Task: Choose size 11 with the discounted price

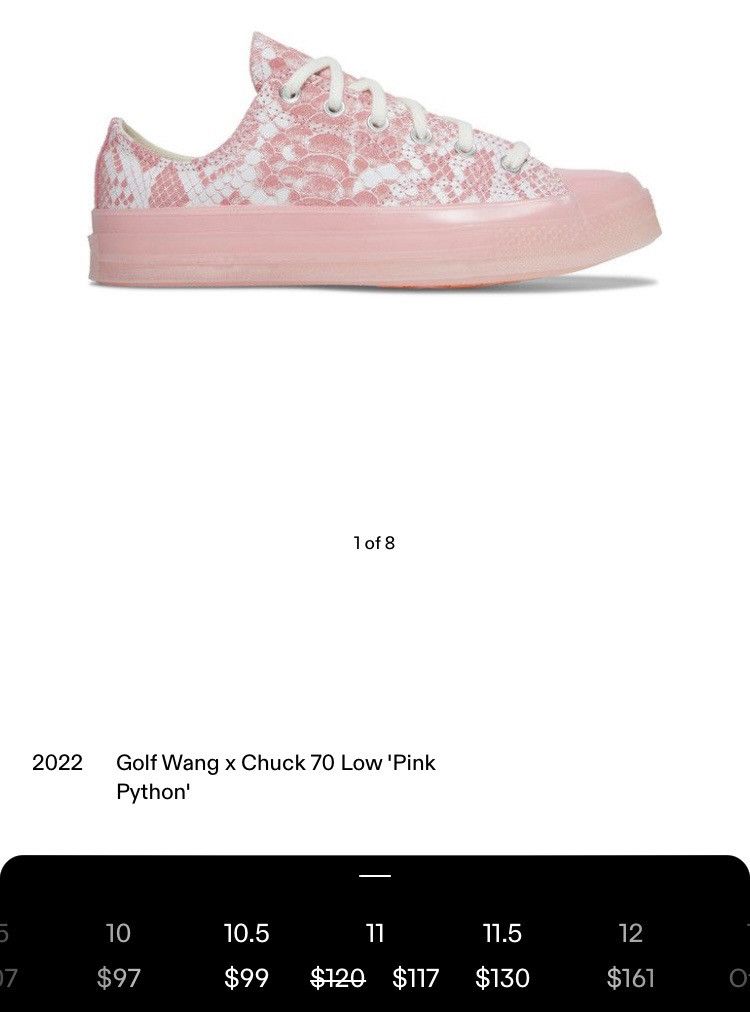Action: tap(374, 934)
